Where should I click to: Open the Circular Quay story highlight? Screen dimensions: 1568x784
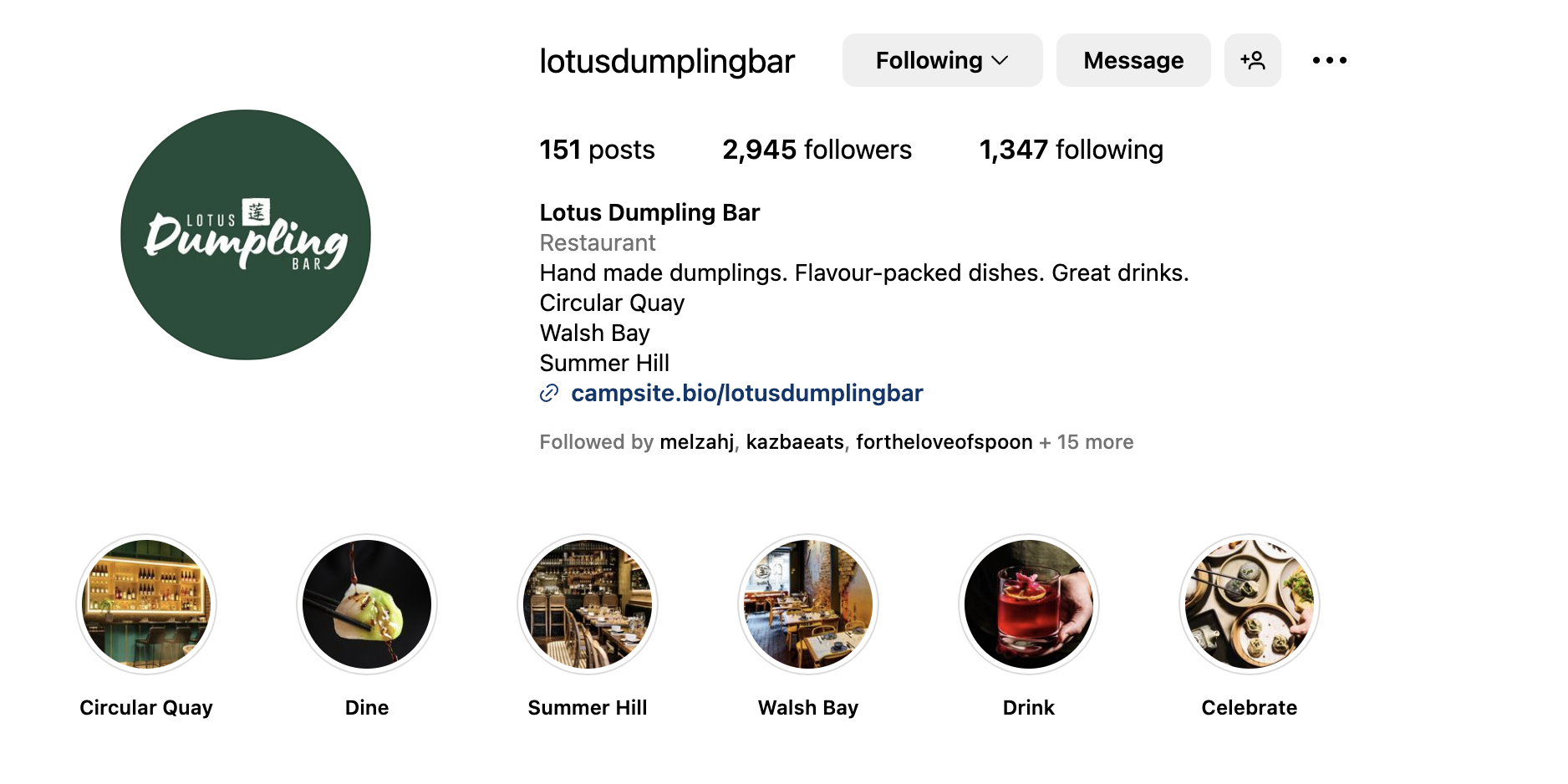(146, 604)
